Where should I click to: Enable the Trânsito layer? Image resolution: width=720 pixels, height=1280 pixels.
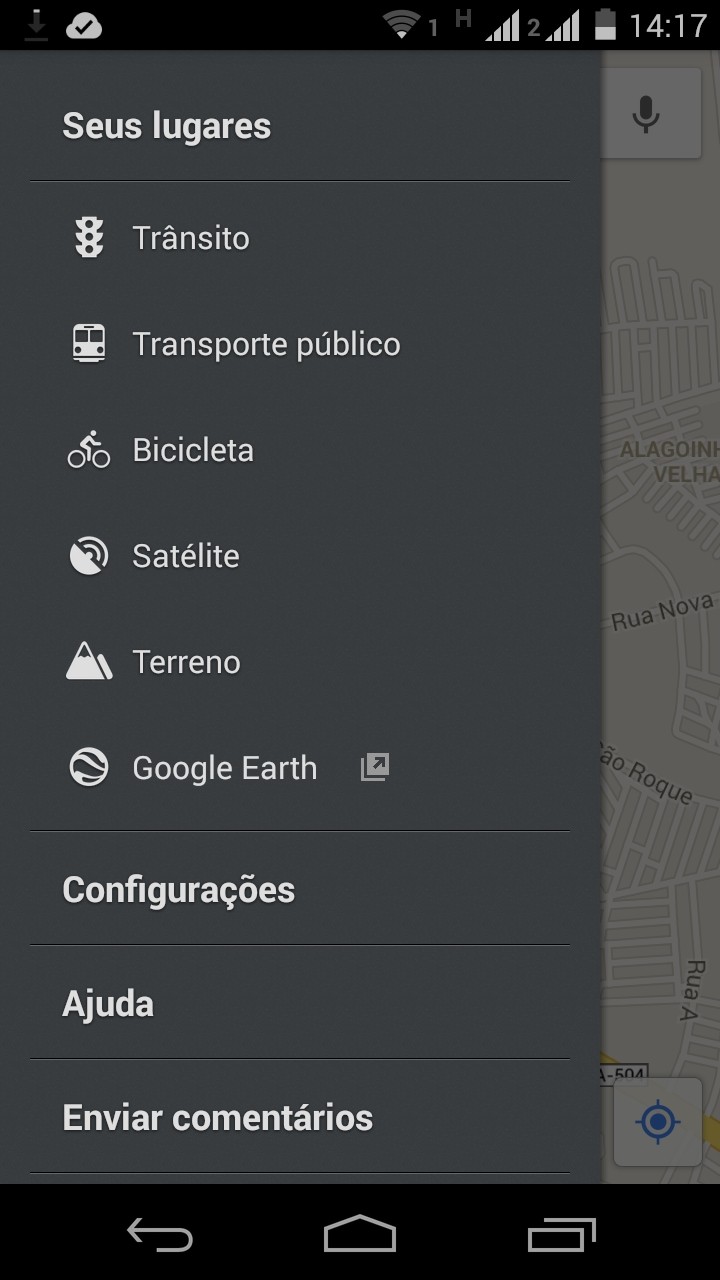190,238
